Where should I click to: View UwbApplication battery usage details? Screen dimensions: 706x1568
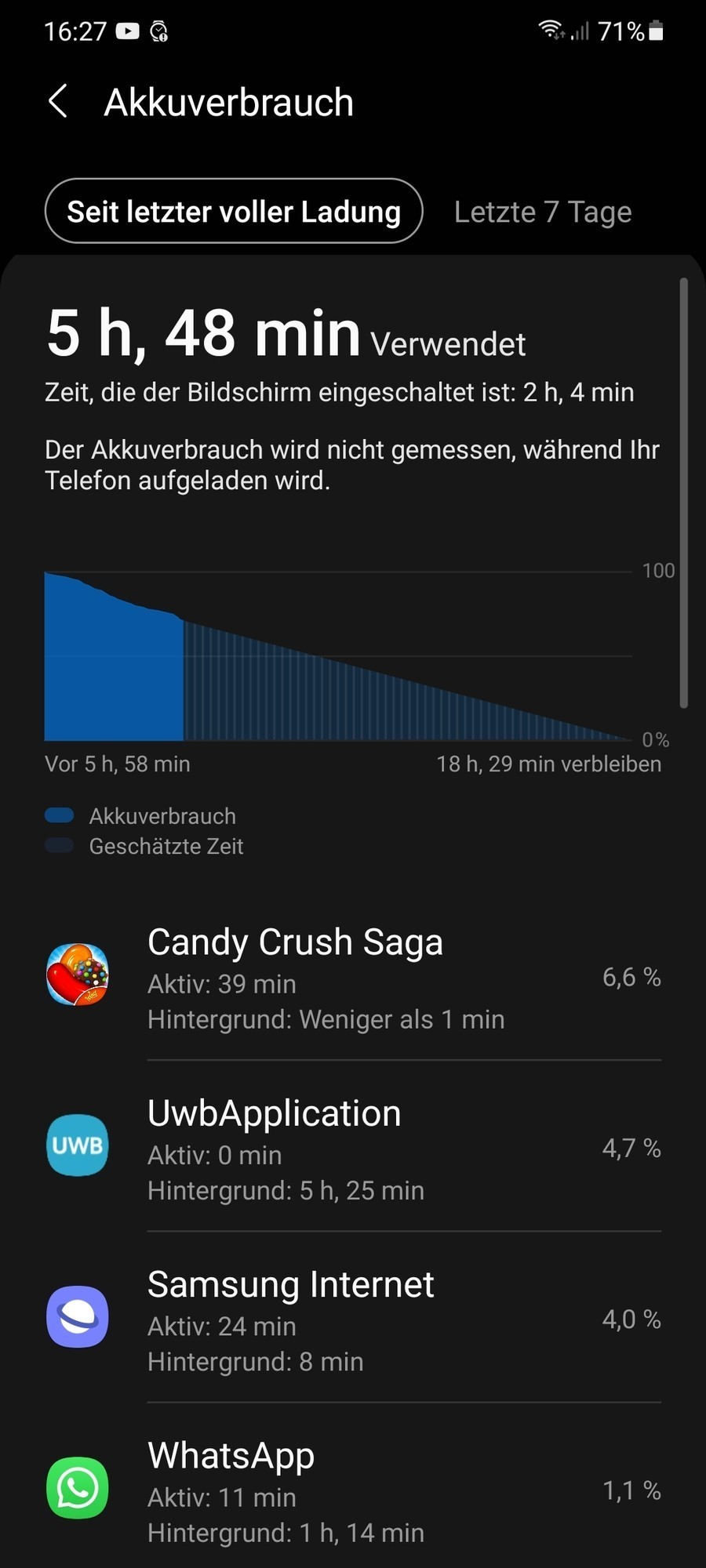tap(353, 1148)
